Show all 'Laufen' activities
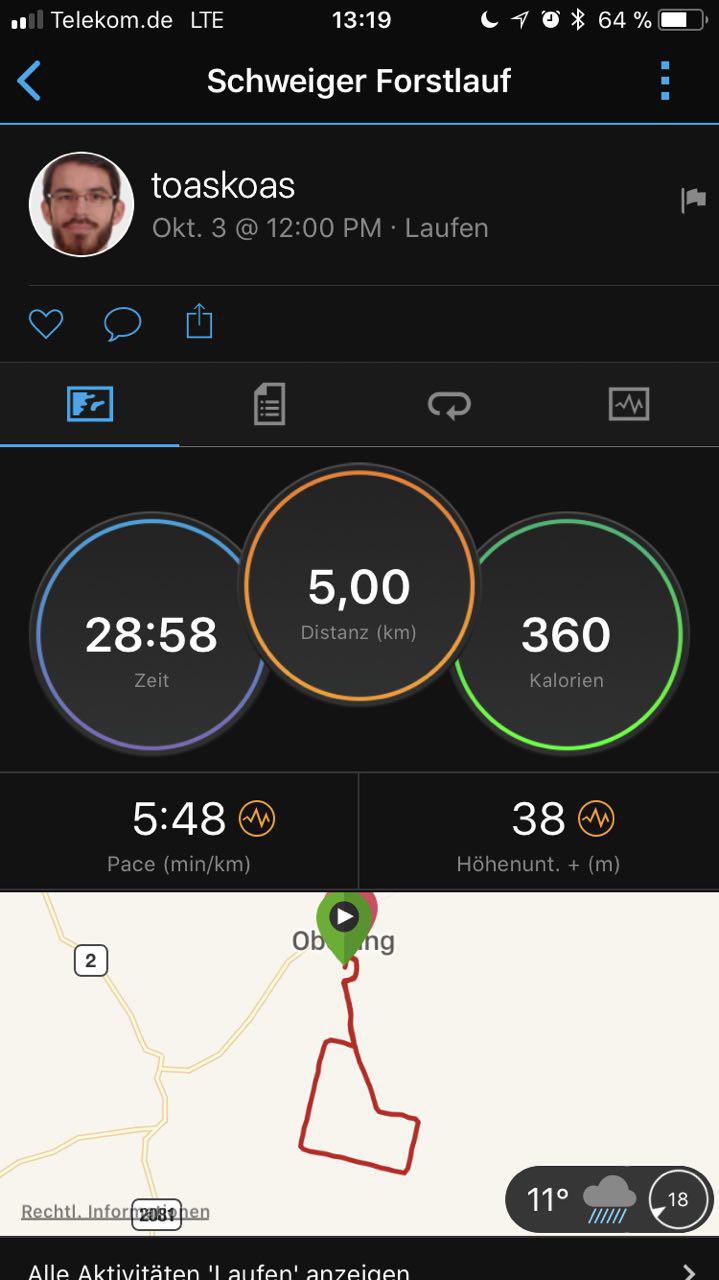This screenshot has width=719, height=1280. pyautogui.click(x=359, y=1267)
